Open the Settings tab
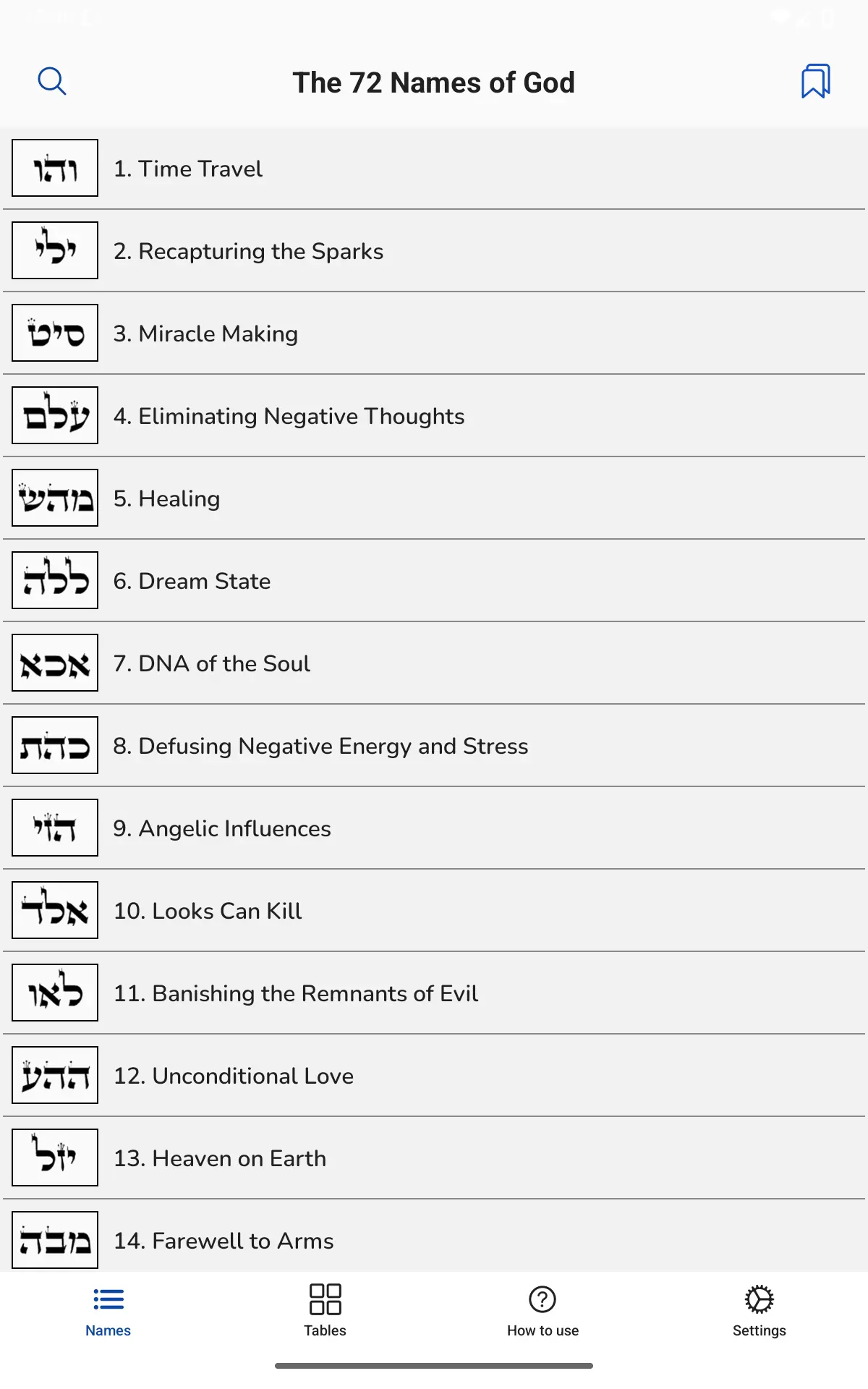 coord(759,1309)
